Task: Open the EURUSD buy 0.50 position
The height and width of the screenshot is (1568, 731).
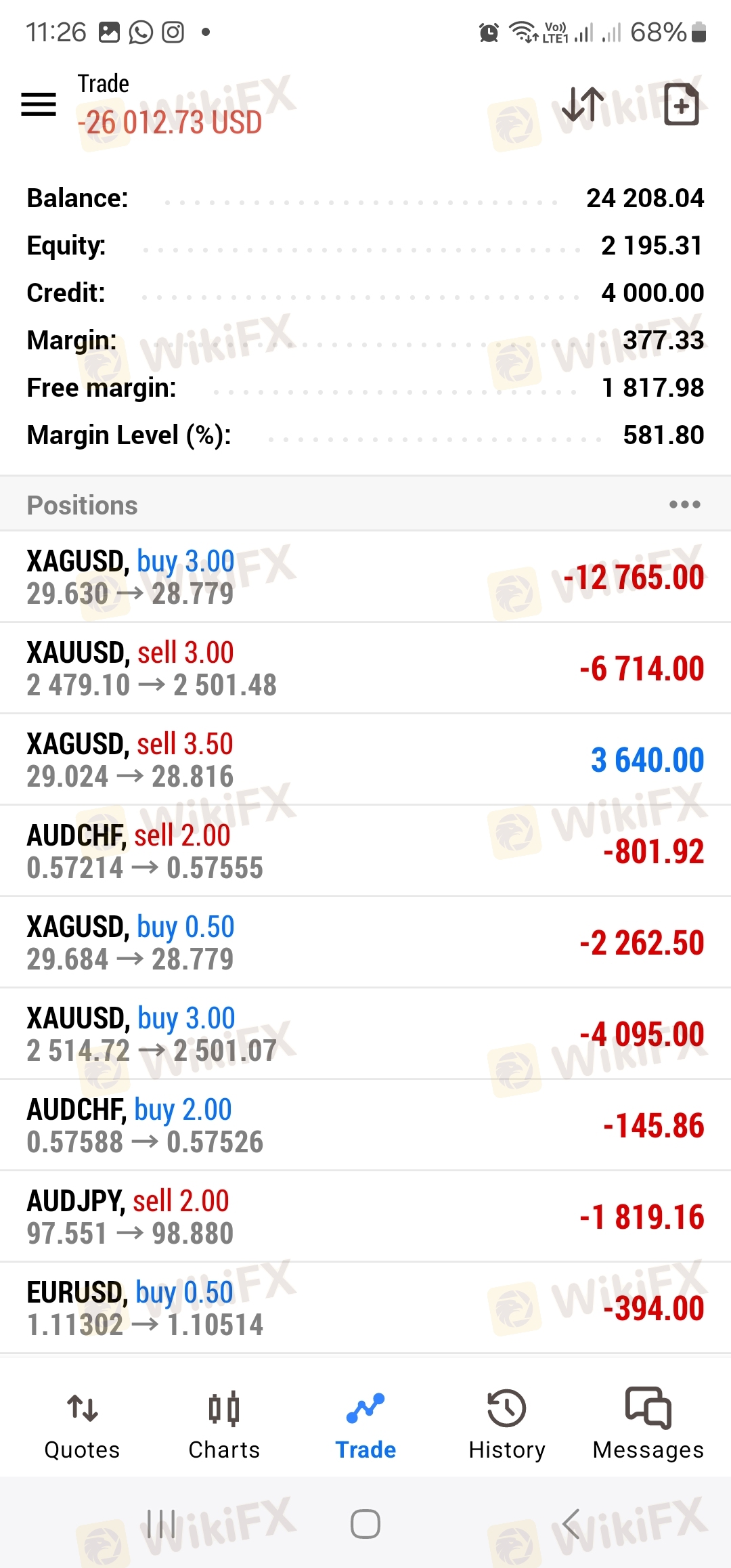Action: point(365,1308)
